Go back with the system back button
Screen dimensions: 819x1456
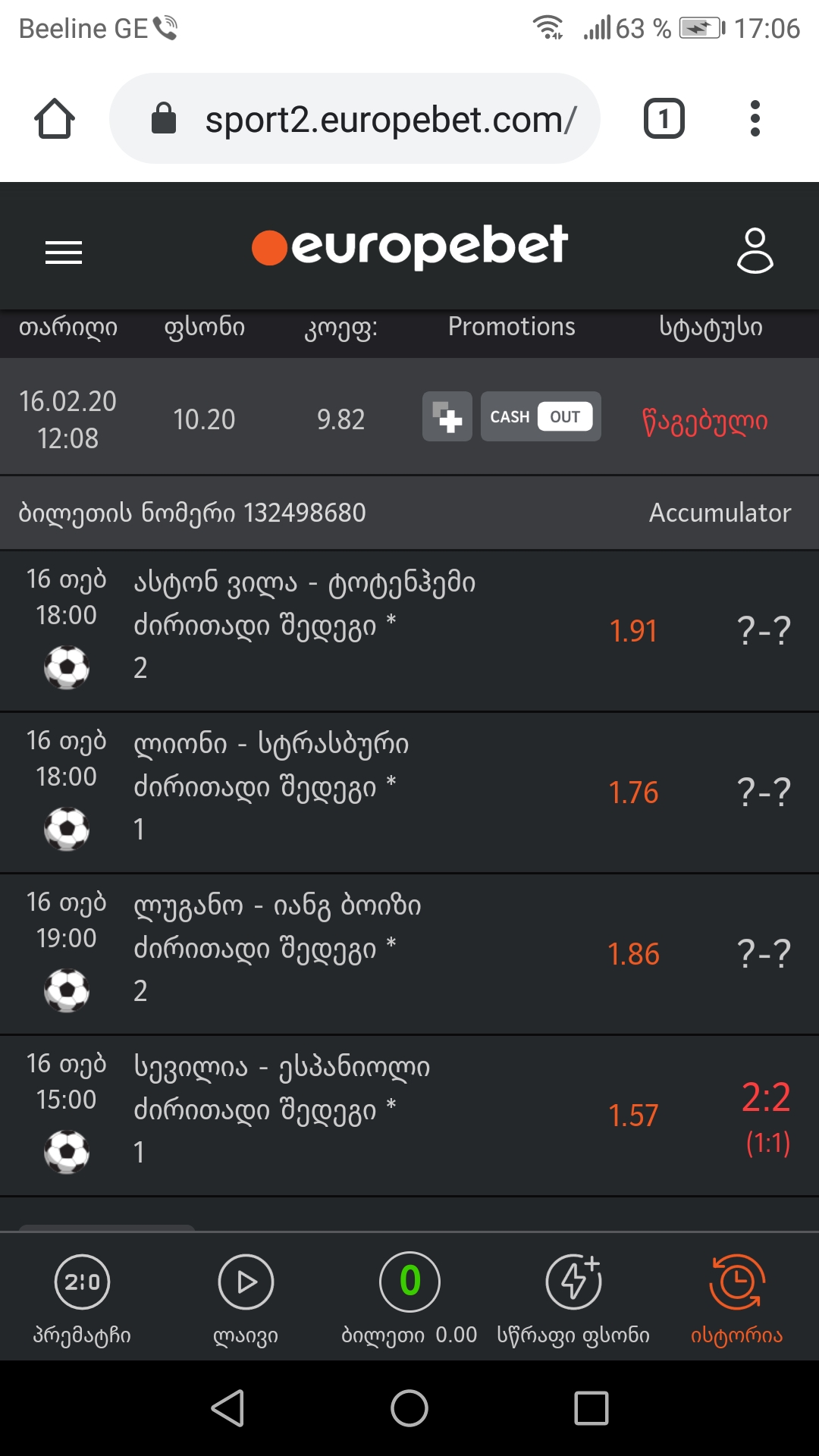227,1408
